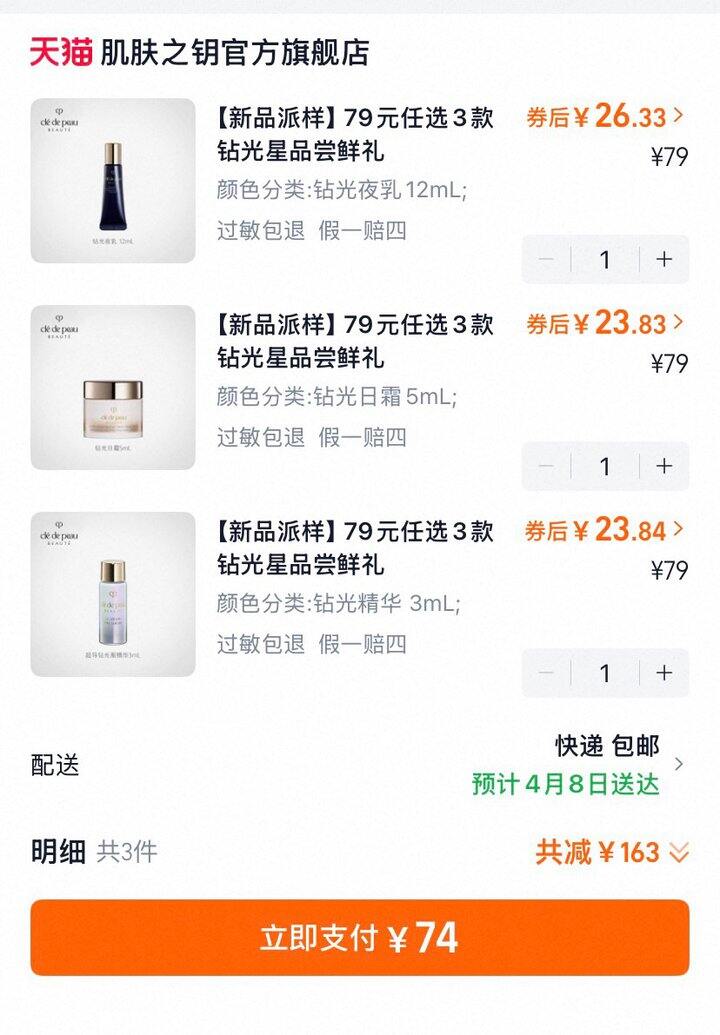Open the 钻光夜乳 12mL product image
720x1035 pixels.
pos(113,181)
